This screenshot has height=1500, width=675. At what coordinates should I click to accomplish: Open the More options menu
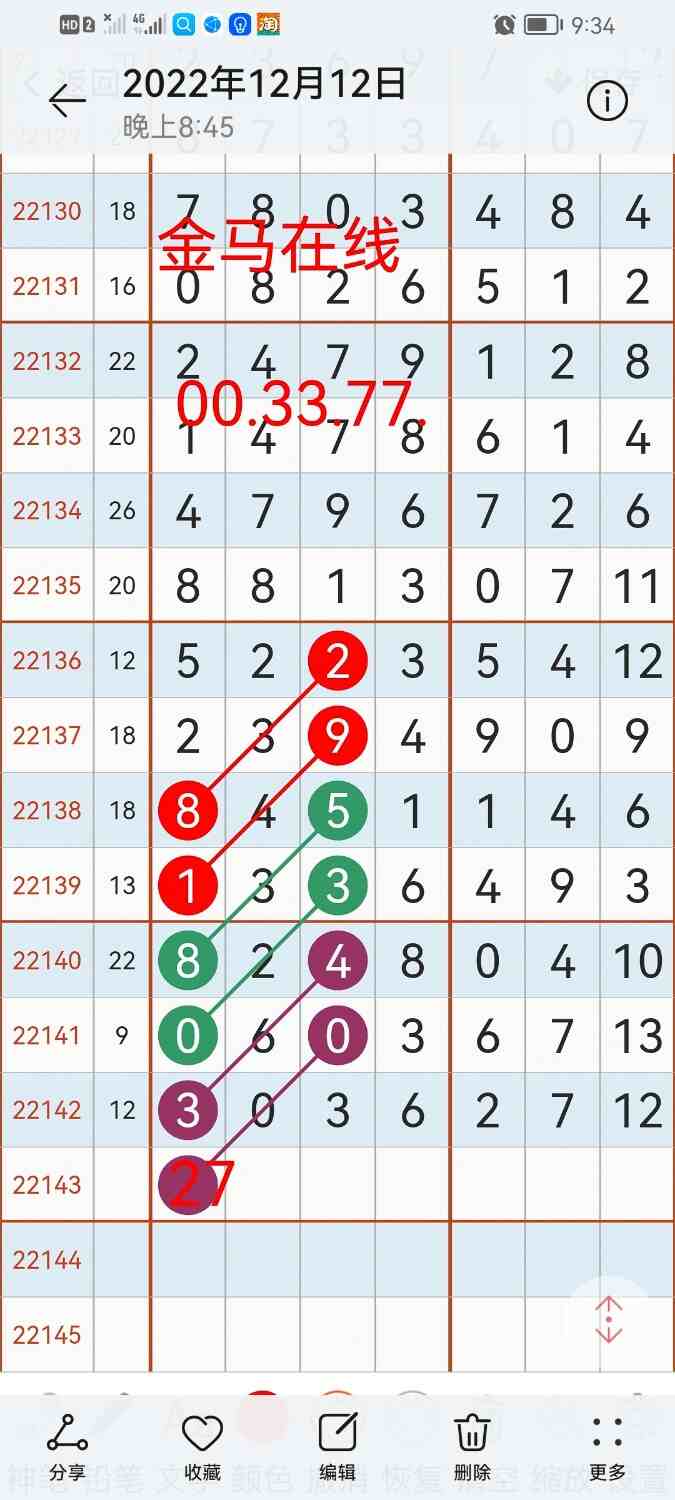[x=607, y=1445]
